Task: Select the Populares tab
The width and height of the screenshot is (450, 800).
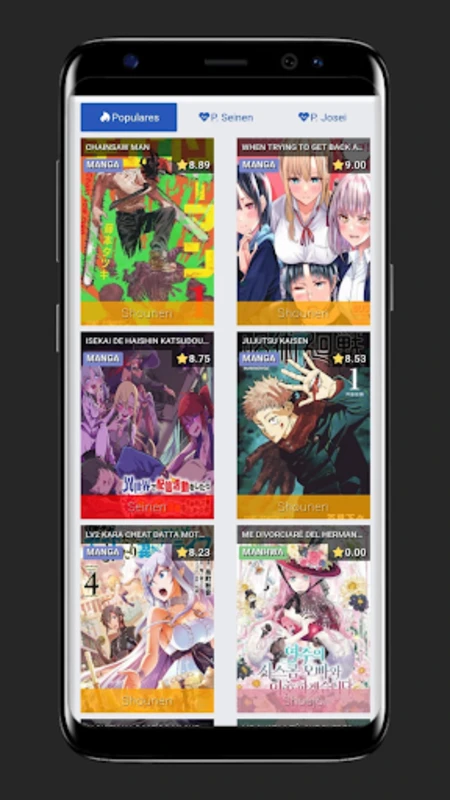Action: [129, 117]
